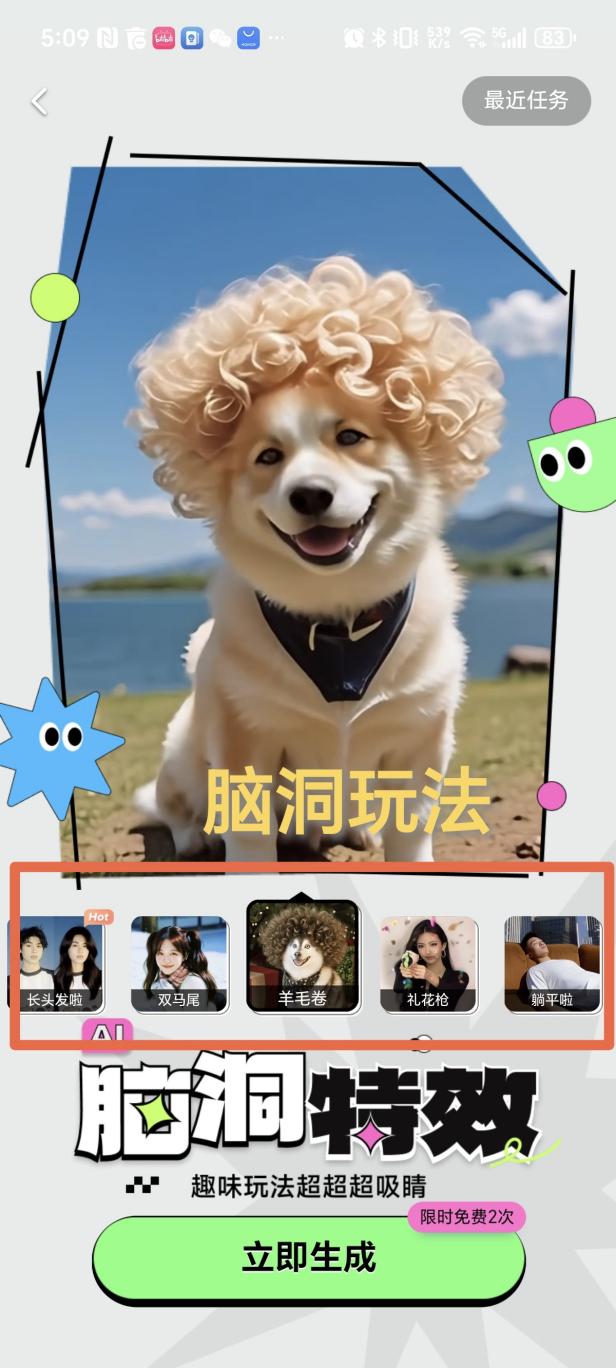Viewport: 616px width, 1368px height.
Task: Choose the 躺平啦 effect
Action: point(551,963)
